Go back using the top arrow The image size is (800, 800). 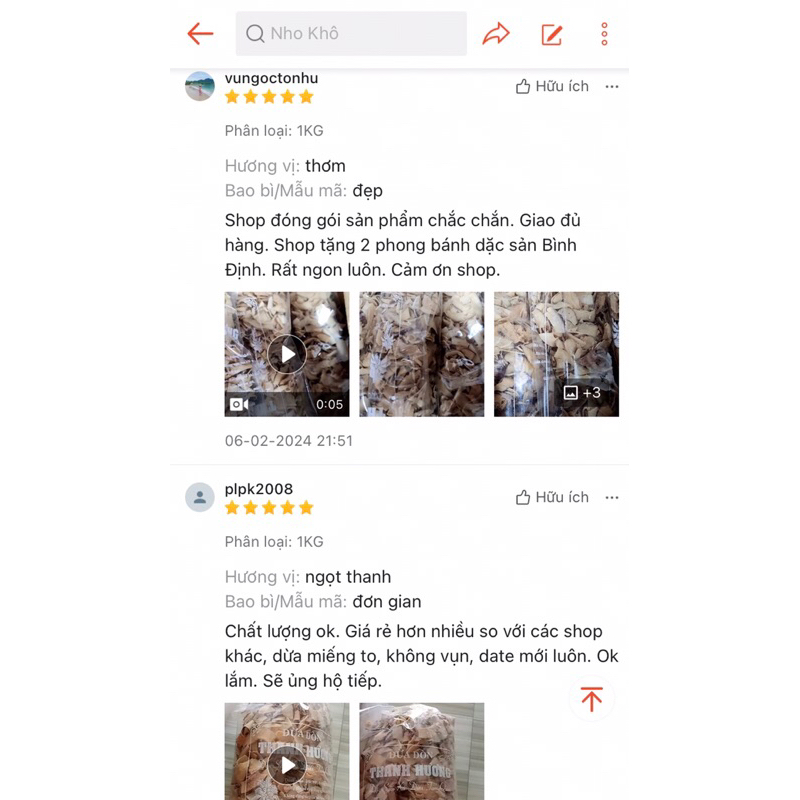click(200, 34)
